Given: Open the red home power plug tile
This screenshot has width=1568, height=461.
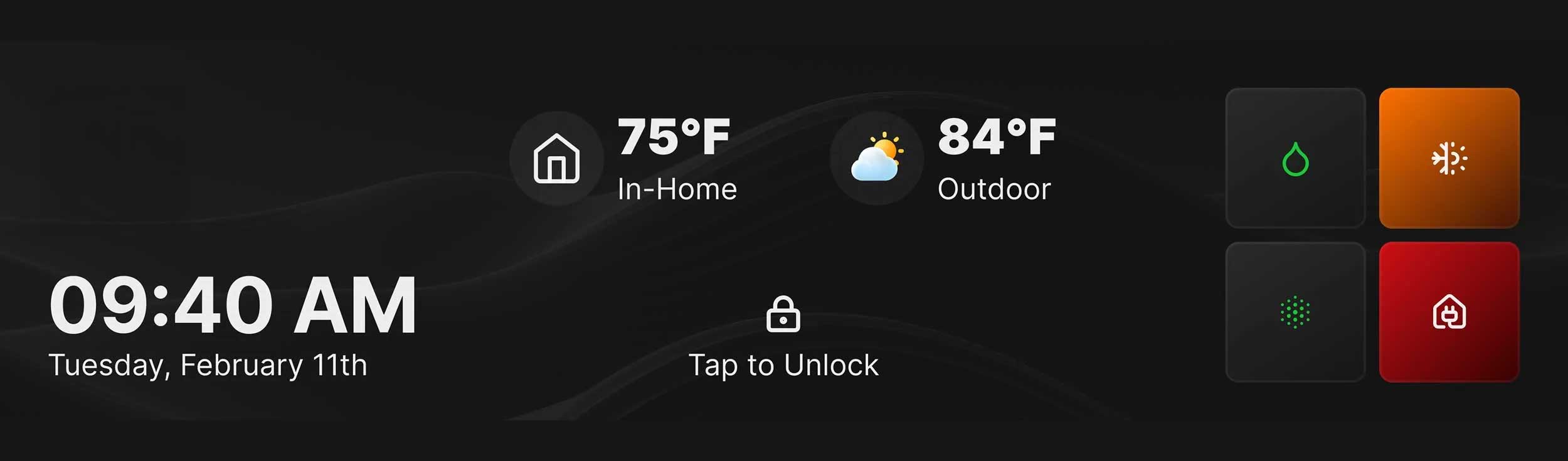Looking at the screenshot, I should [1449, 312].
